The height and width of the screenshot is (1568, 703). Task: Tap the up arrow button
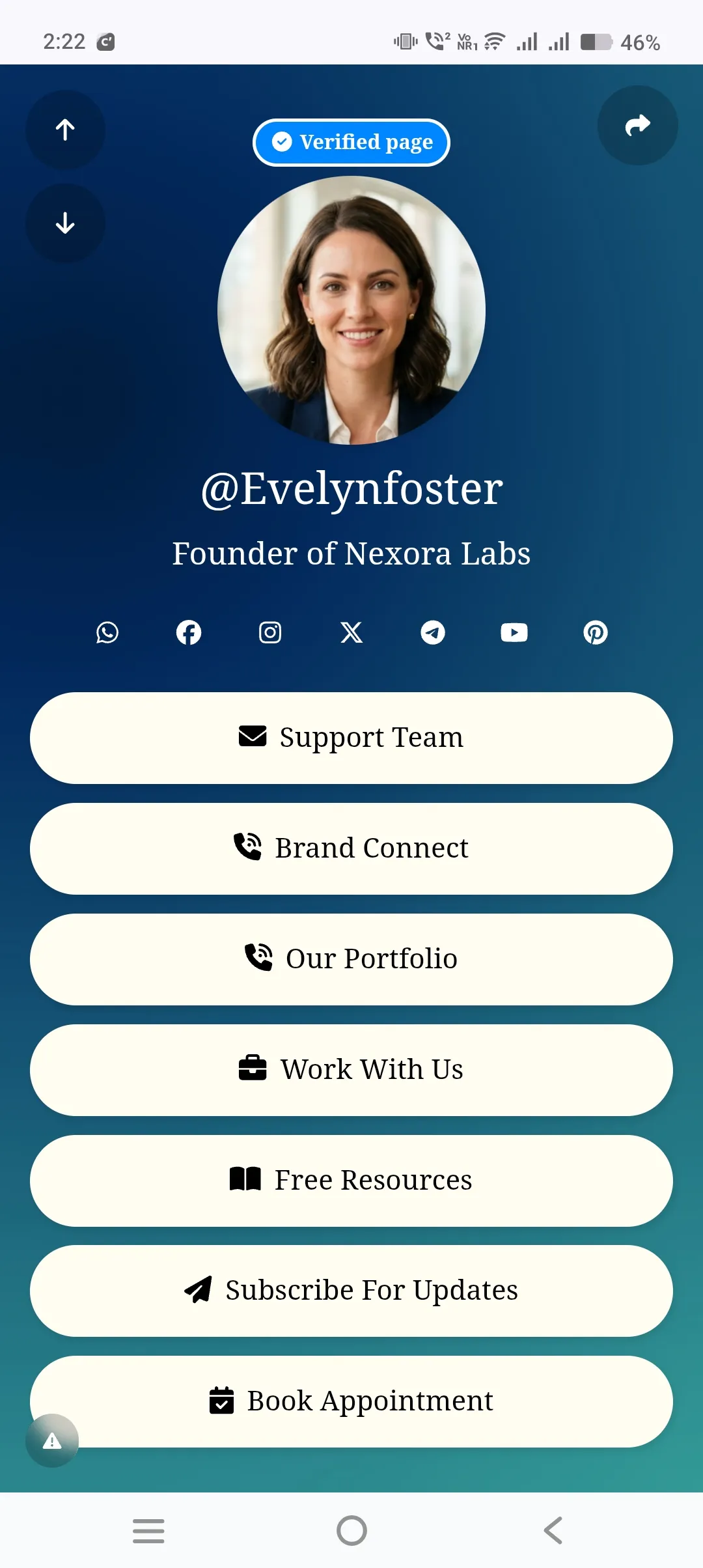65,130
